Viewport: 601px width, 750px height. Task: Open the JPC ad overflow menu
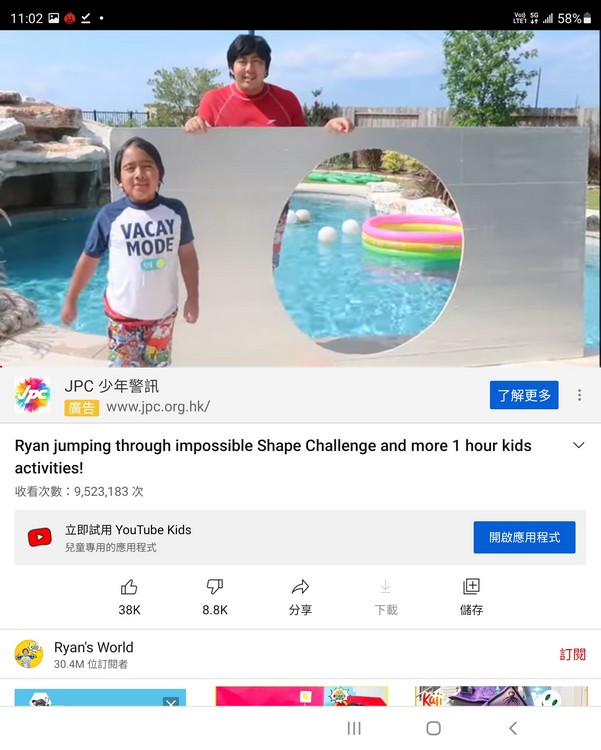click(579, 395)
